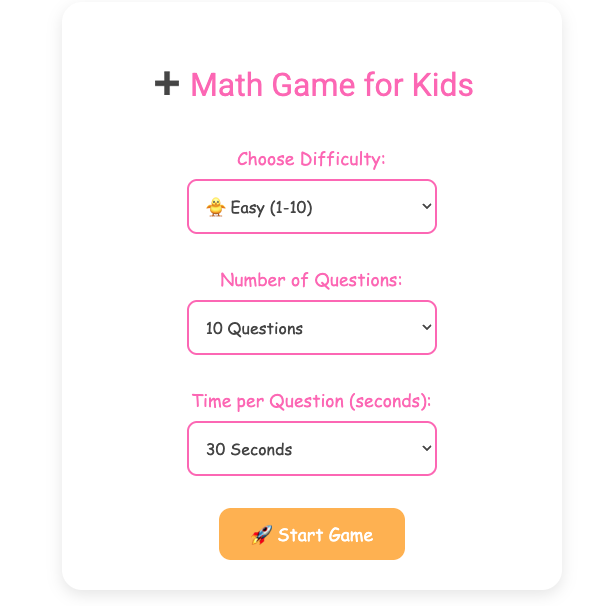Select the Time per Question dropdown
This screenshot has width=601, height=606.
click(312, 449)
